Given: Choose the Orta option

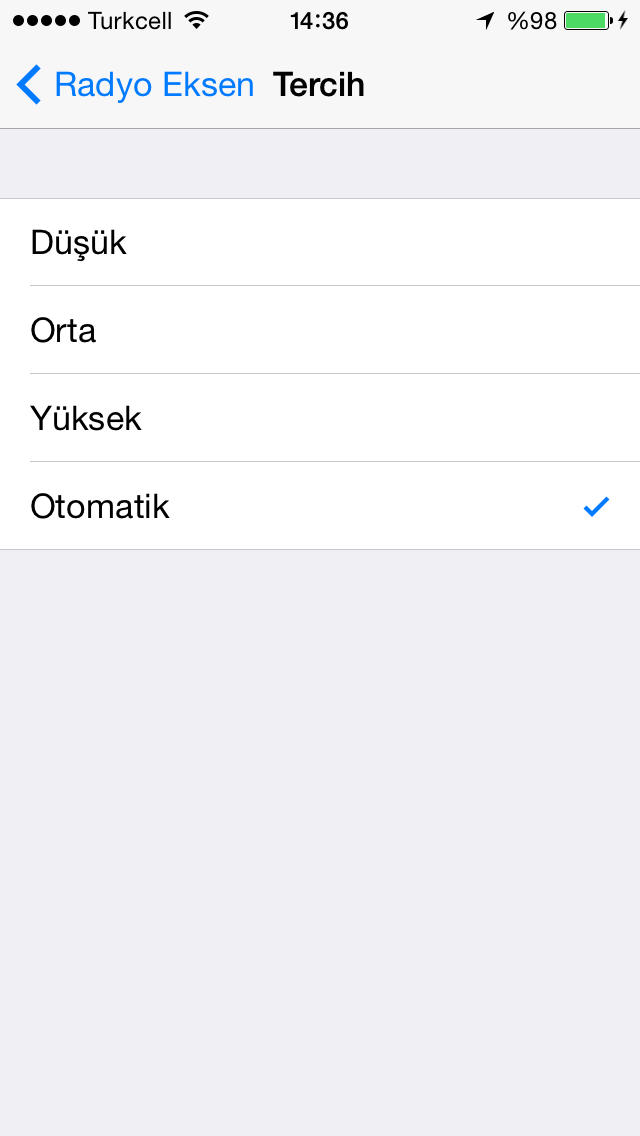Looking at the screenshot, I should (x=320, y=330).
